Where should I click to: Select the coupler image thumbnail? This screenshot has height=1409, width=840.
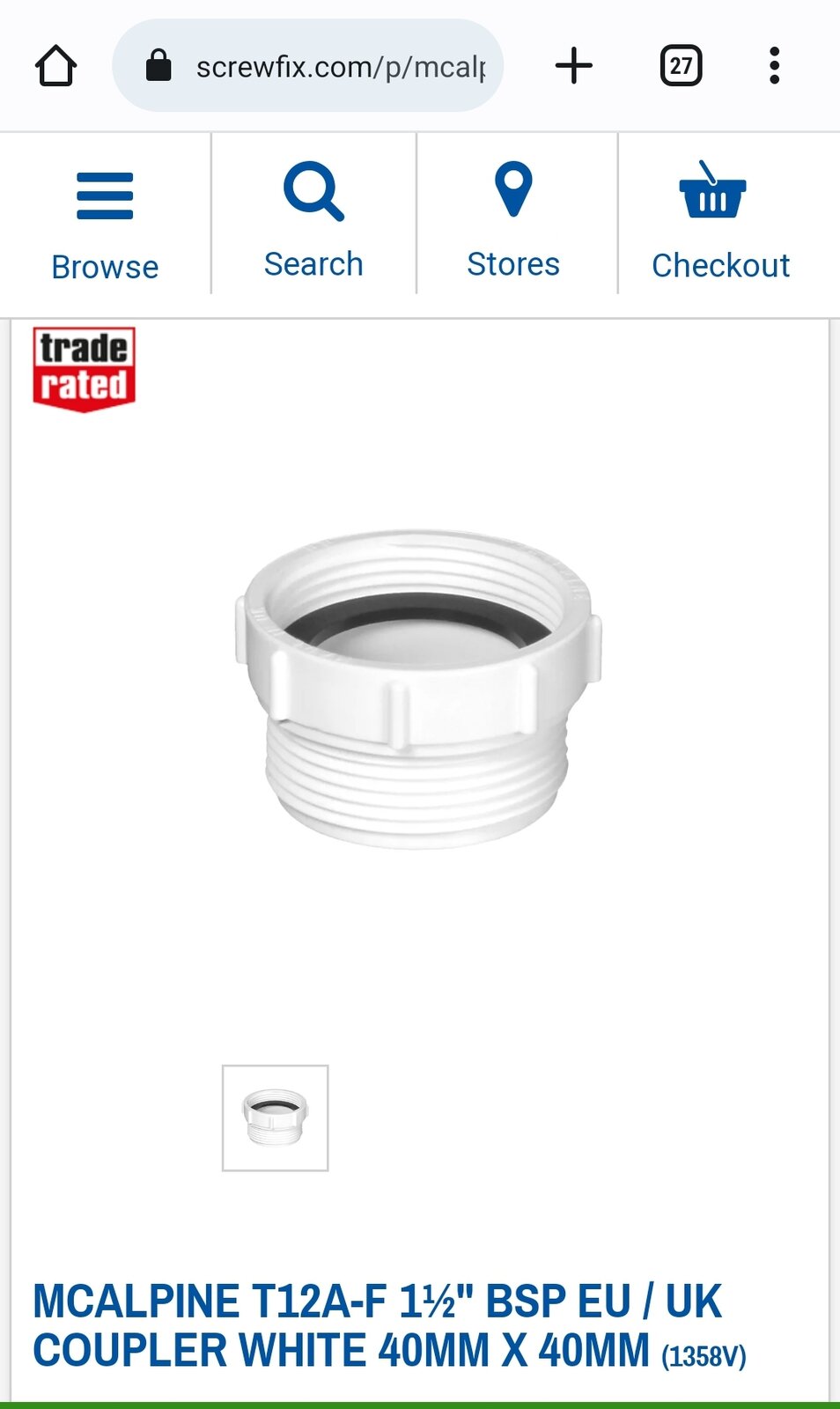(x=275, y=1118)
